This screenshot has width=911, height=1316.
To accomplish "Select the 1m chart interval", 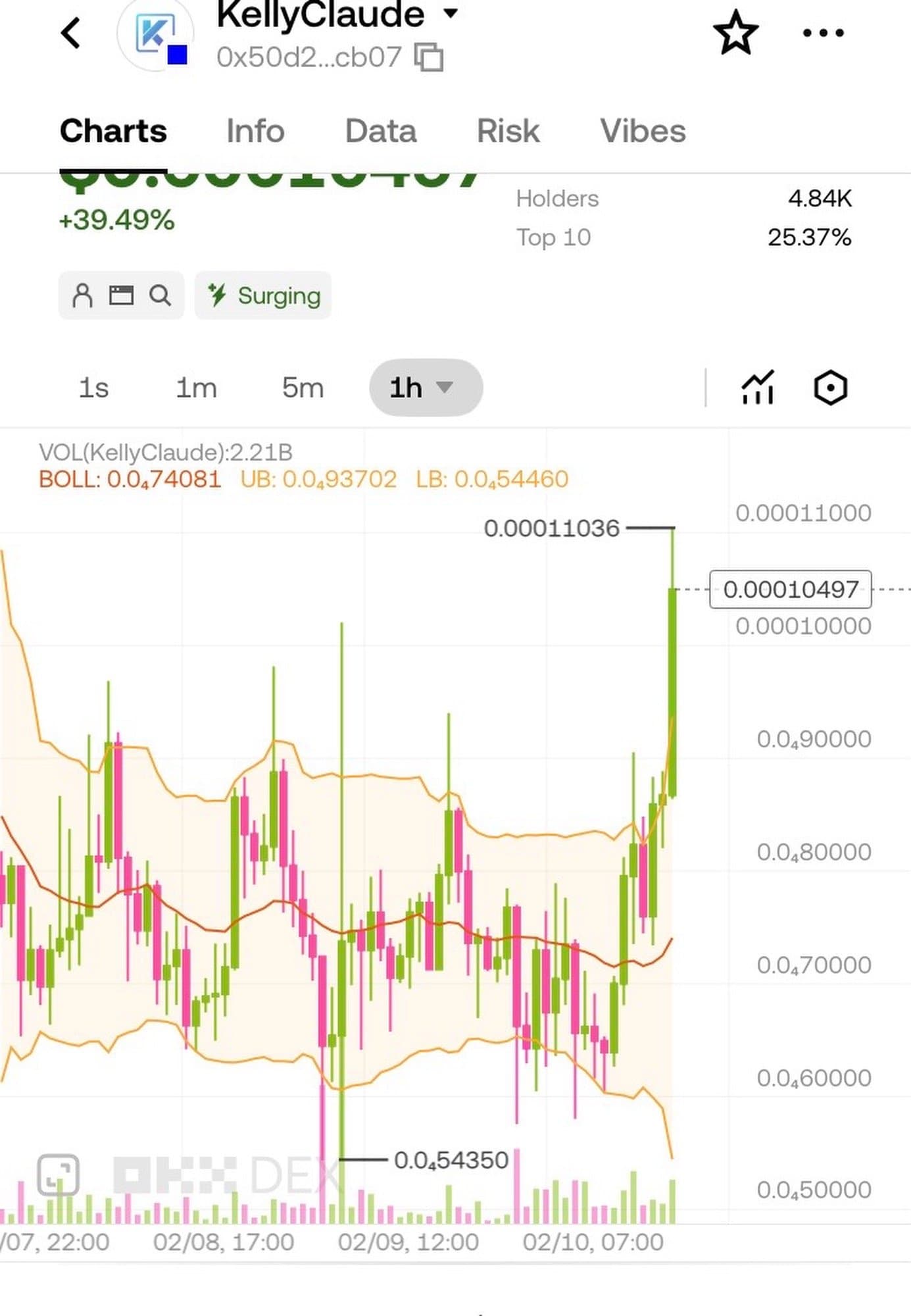I will pyautogui.click(x=196, y=388).
